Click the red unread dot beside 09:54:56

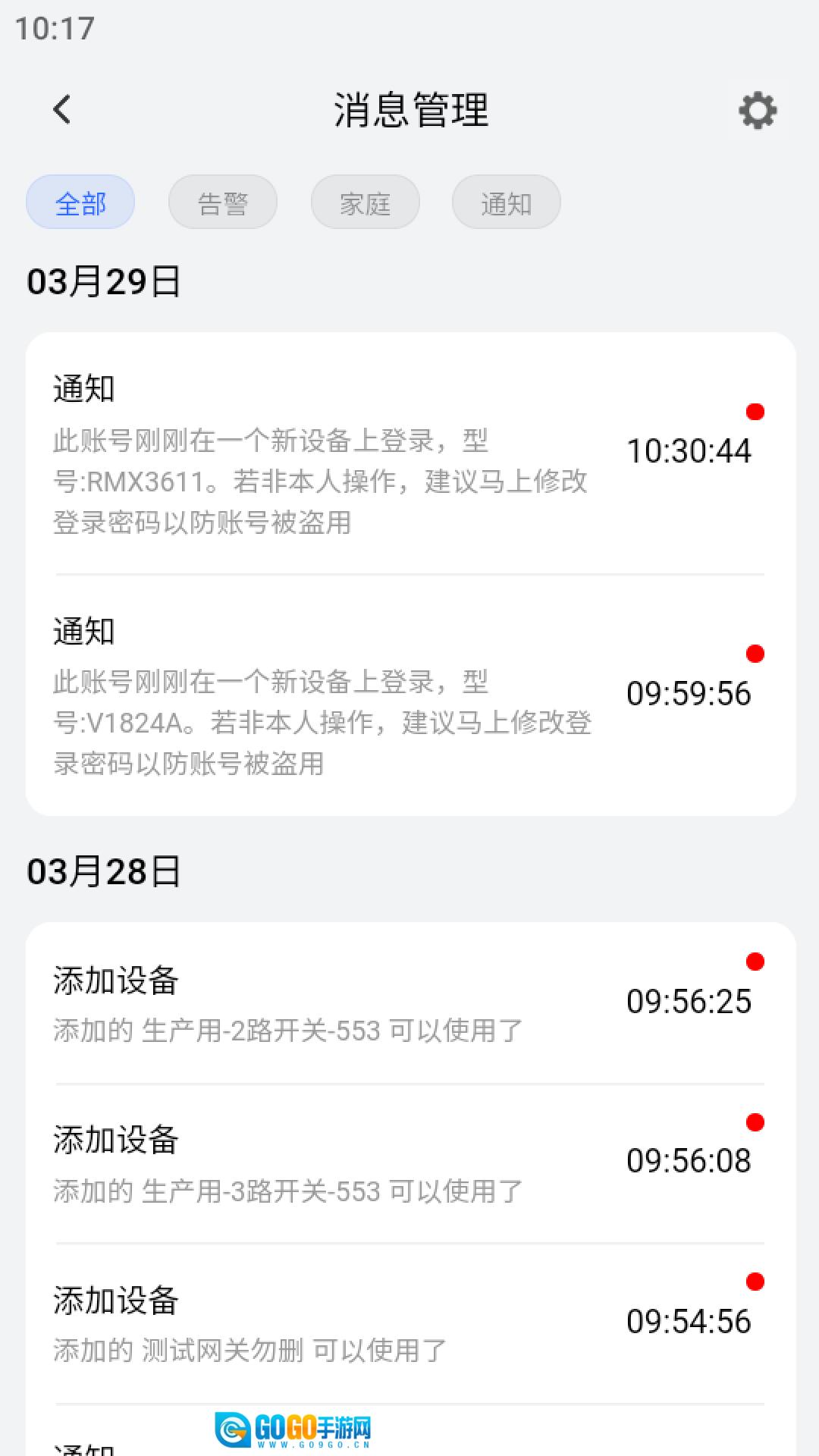[x=755, y=1283]
